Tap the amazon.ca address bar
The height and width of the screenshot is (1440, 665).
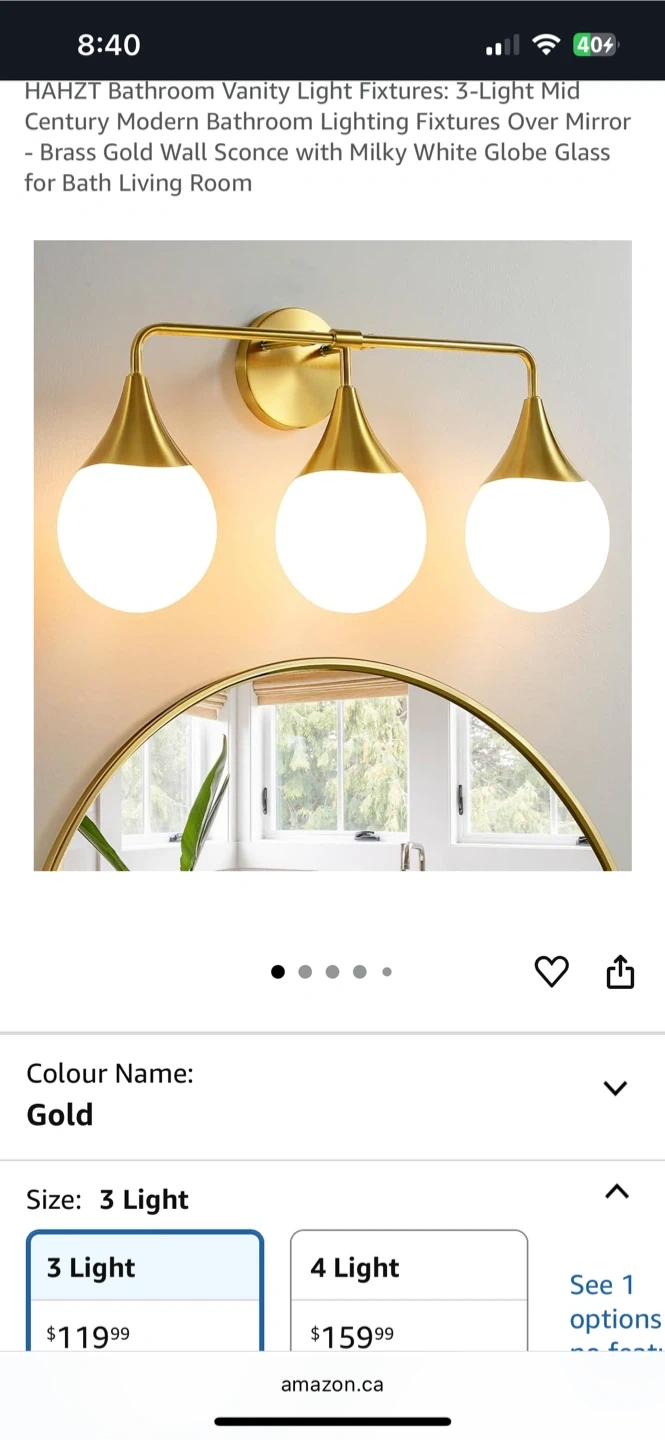332,1385
